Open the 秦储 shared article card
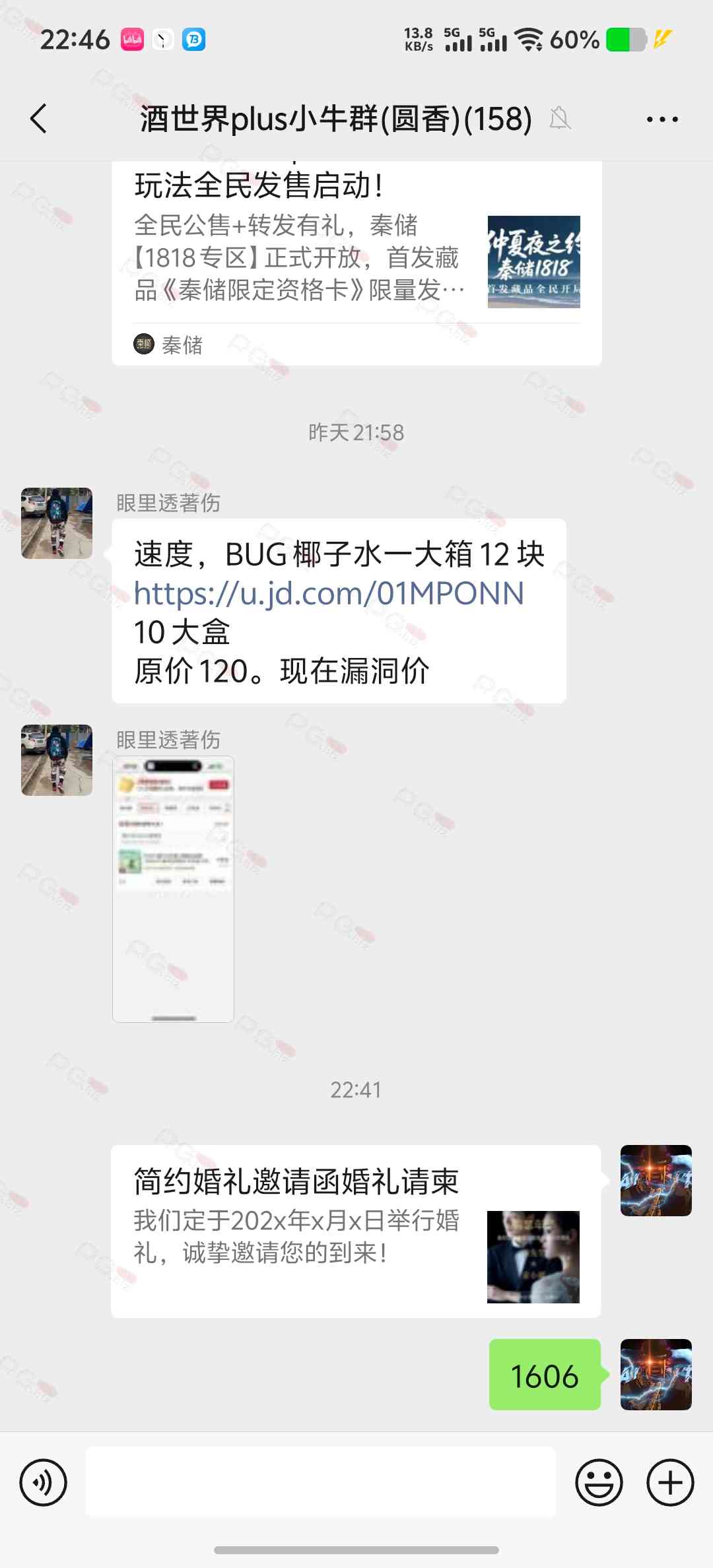Viewport: 713px width, 1568px height. tap(356, 264)
